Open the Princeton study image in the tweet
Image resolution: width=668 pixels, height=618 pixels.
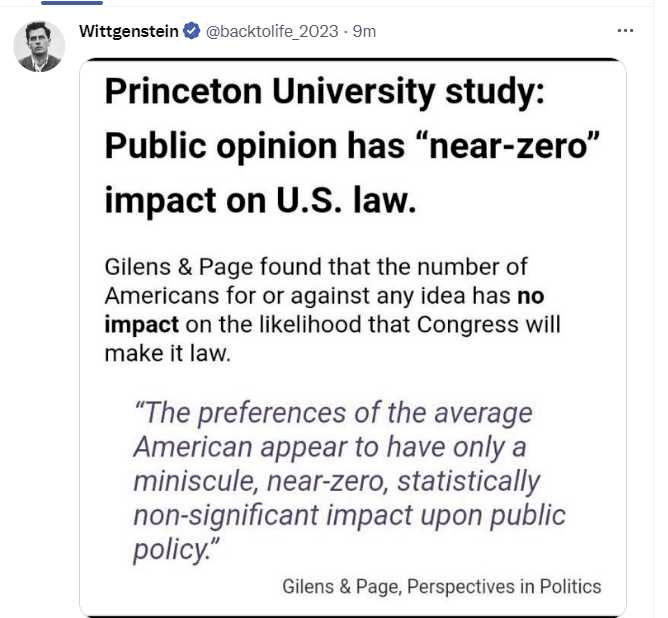(x=353, y=335)
